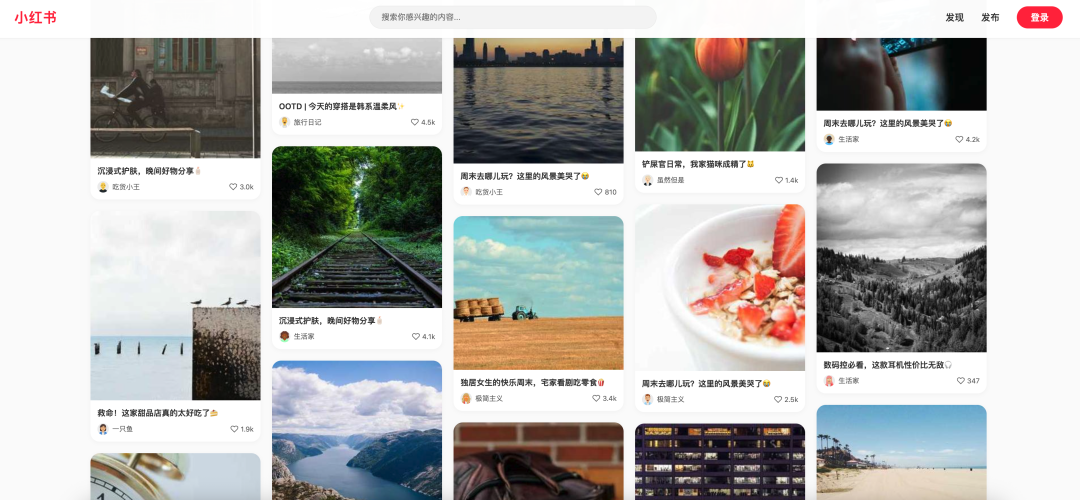Tap the search box 搜索你感兴趣的内容

(x=512, y=17)
